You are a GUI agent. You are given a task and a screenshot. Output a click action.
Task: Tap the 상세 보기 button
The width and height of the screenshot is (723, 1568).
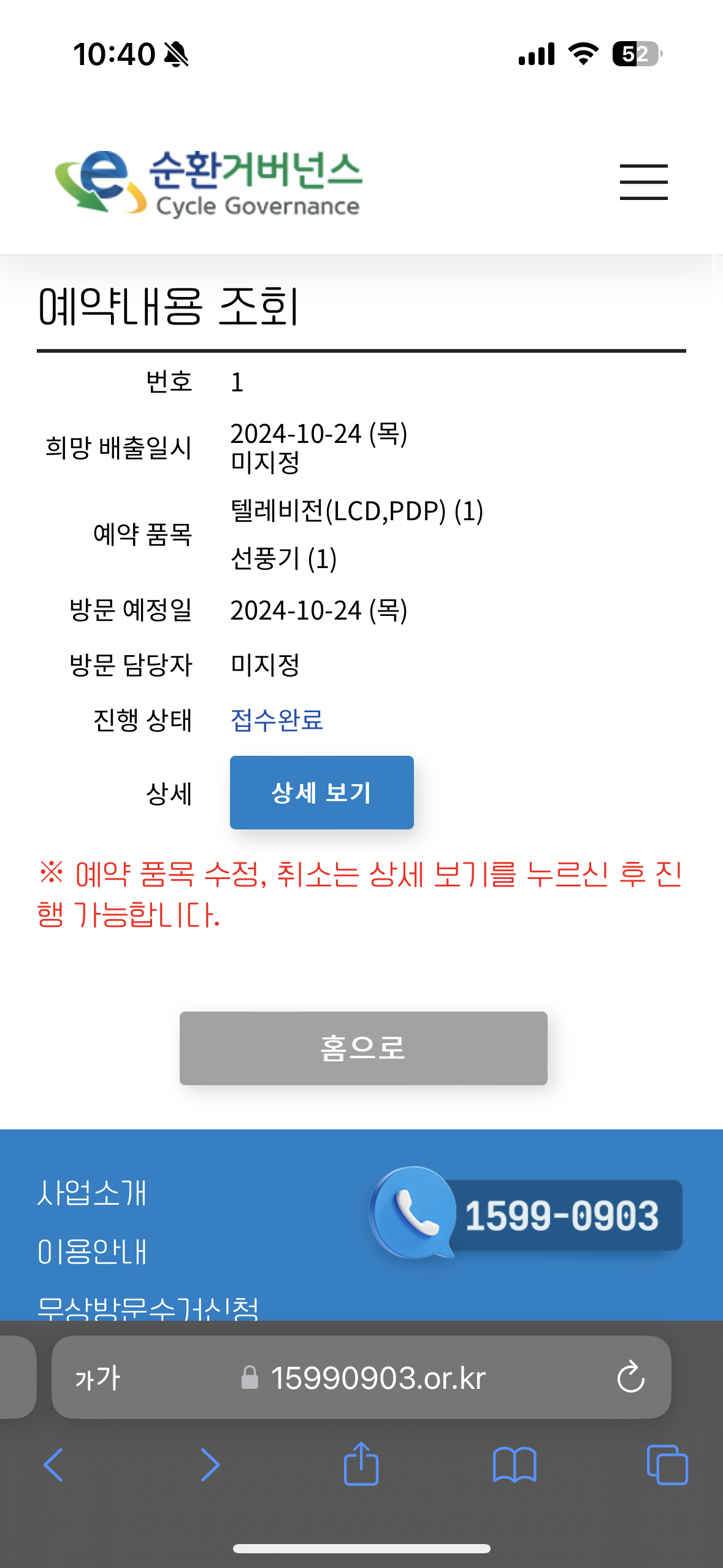pos(321,792)
